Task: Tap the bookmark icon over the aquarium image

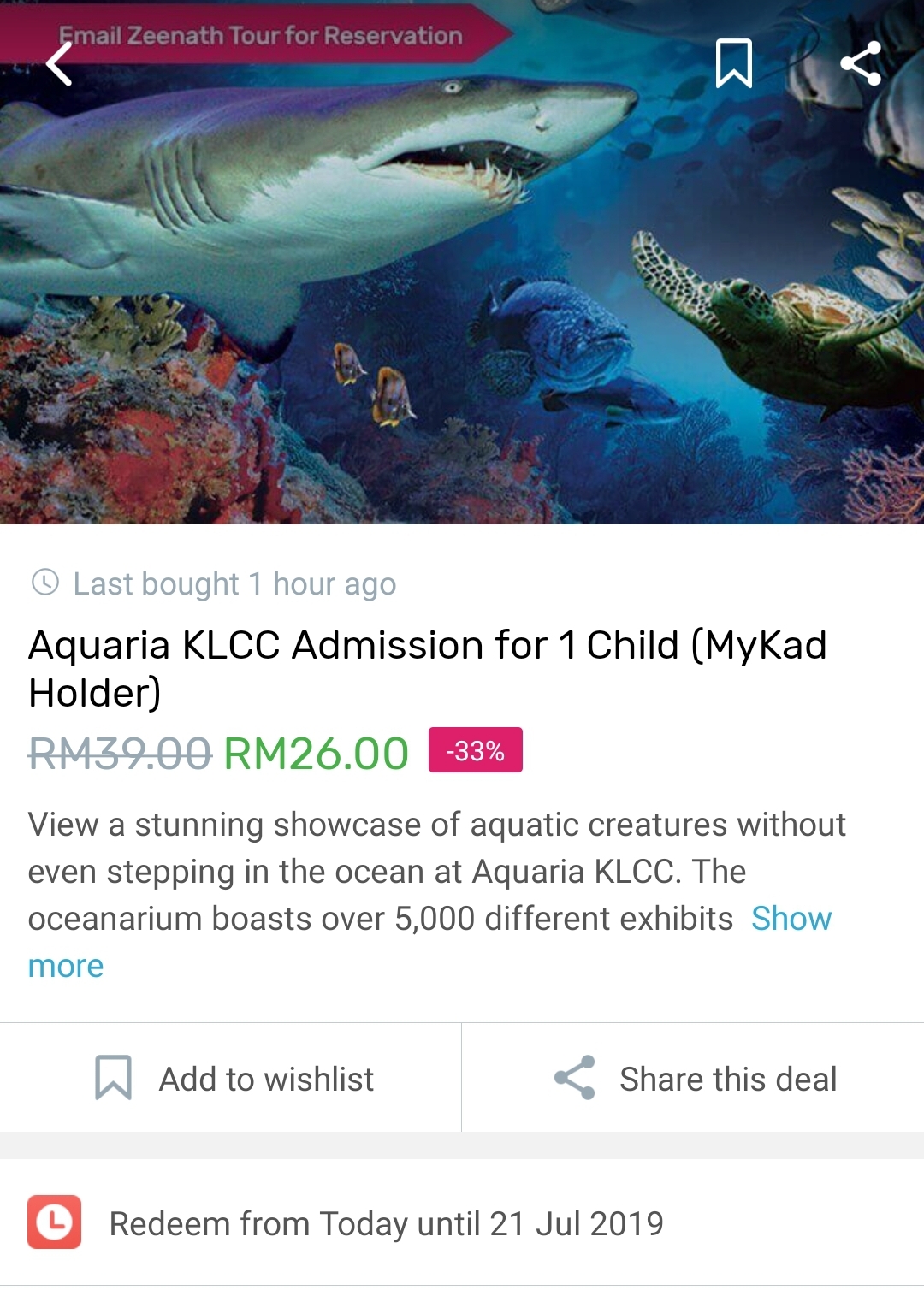Action: click(x=733, y=63)
